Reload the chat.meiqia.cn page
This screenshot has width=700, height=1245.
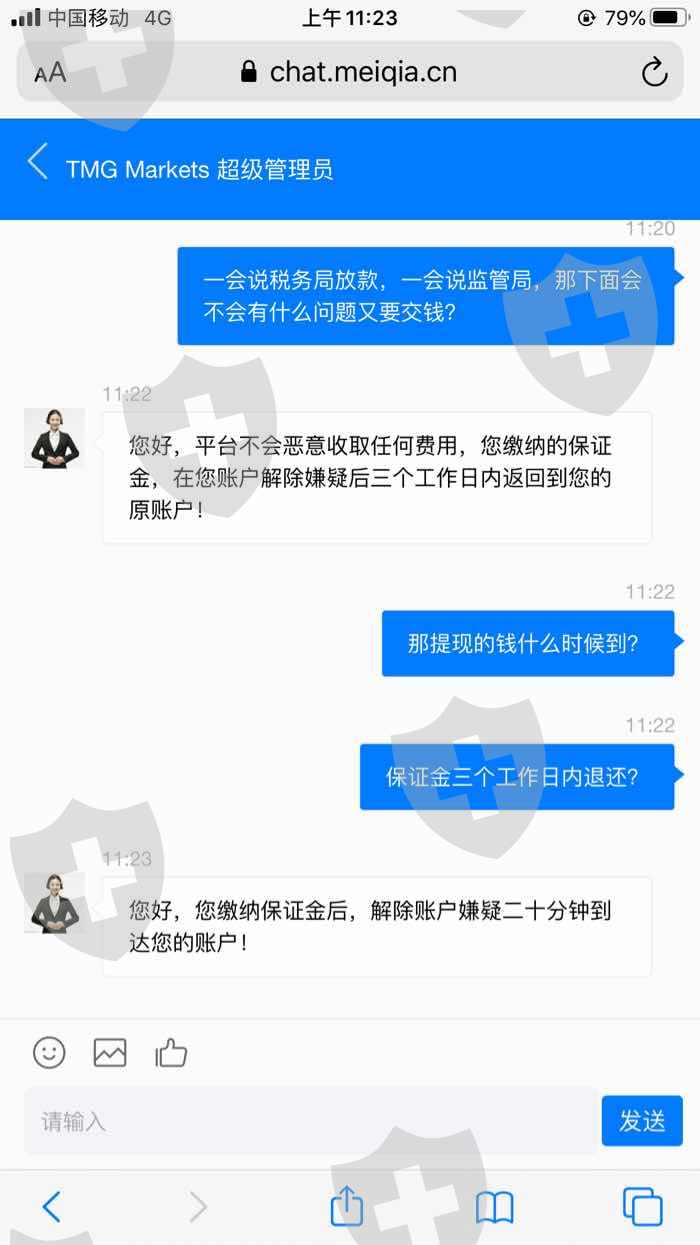[x=654, y=72]
